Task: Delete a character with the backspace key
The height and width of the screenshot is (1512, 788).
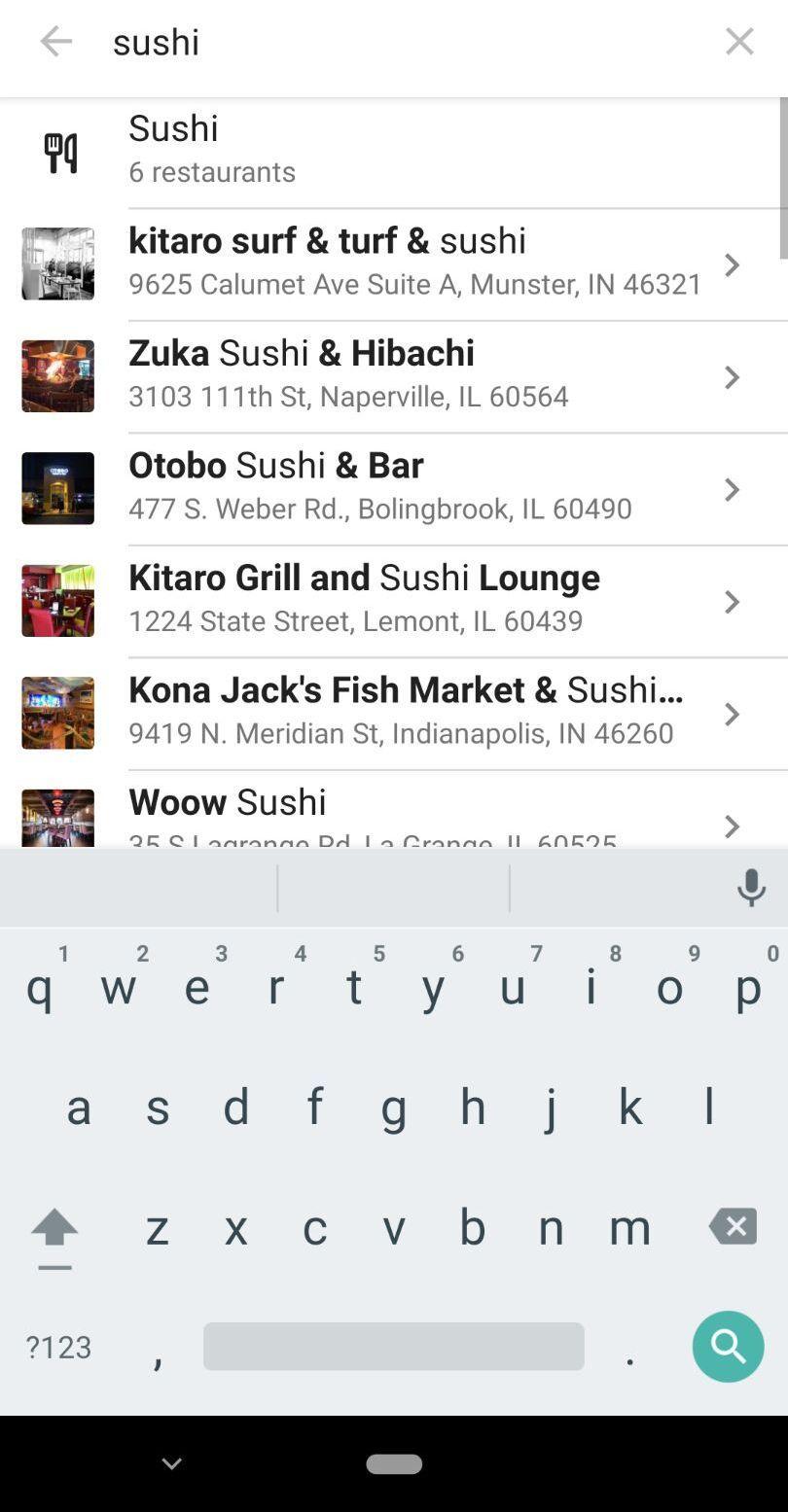Action: tap(733, 1227)
